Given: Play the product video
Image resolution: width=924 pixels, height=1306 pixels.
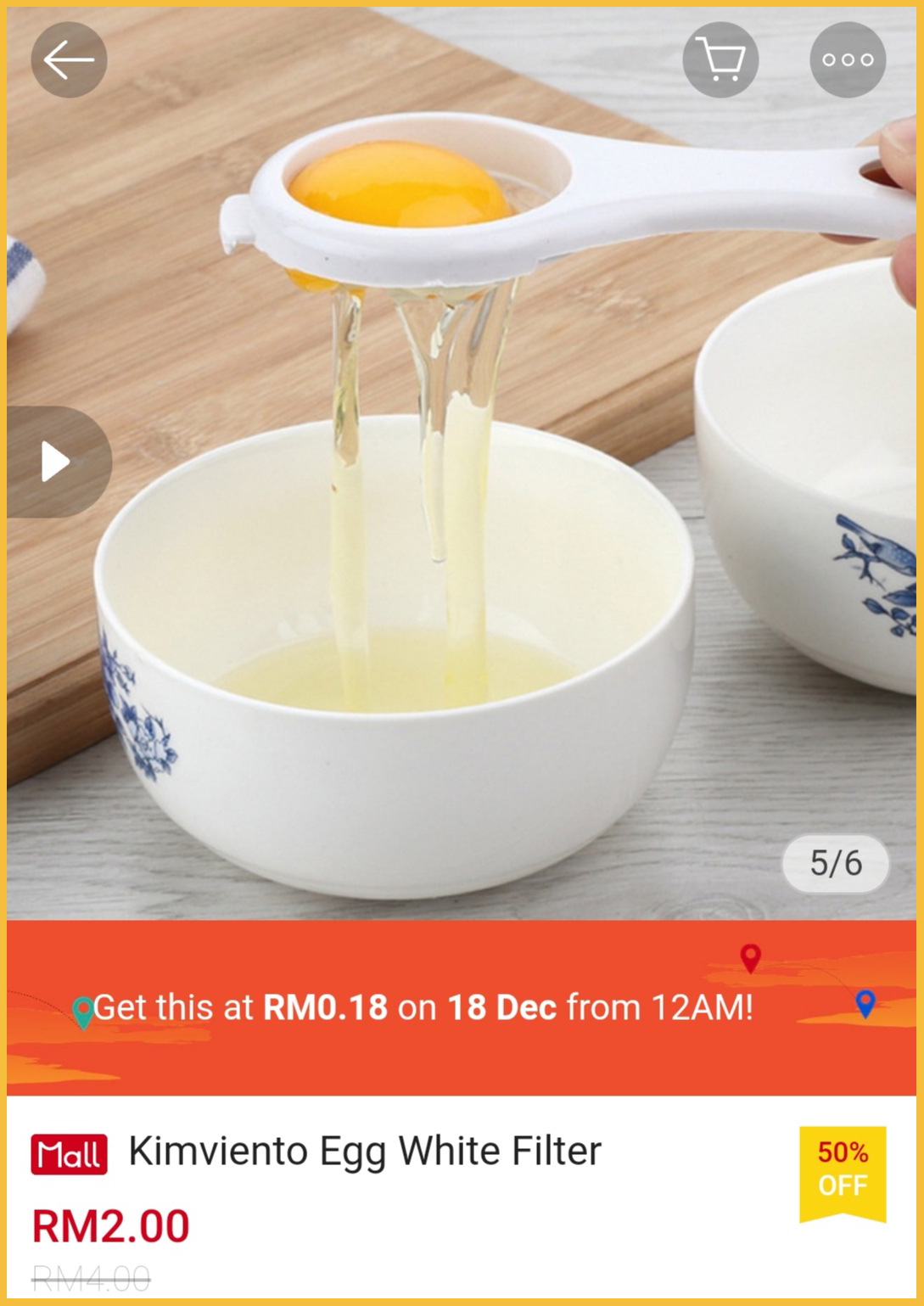Looking at the screenshot, I should pos(56,462).
